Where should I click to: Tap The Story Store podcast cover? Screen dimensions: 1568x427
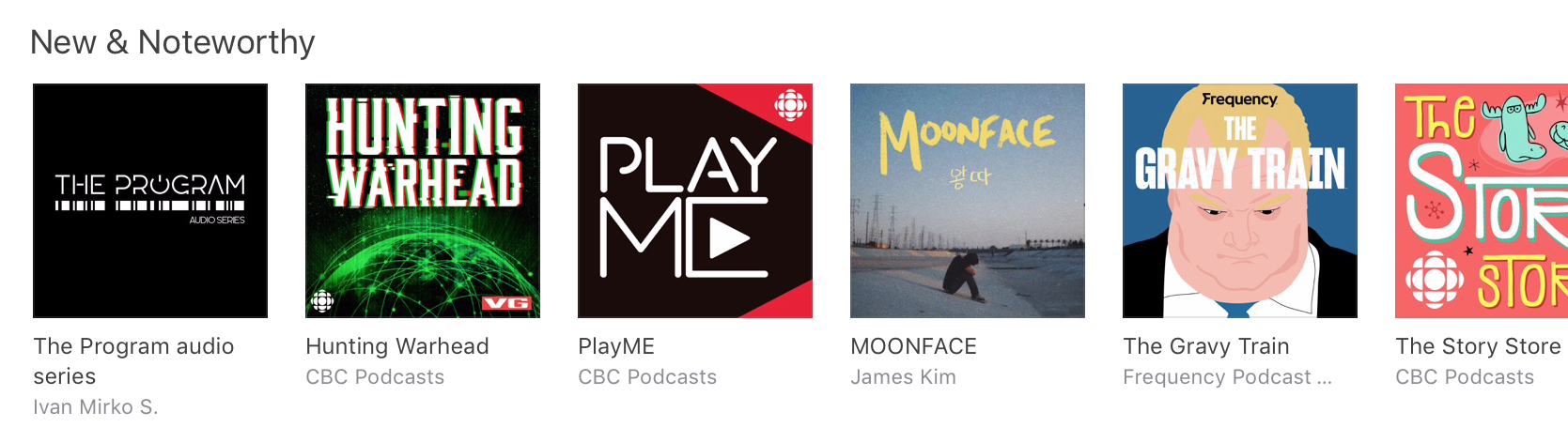pos(1482,201)
